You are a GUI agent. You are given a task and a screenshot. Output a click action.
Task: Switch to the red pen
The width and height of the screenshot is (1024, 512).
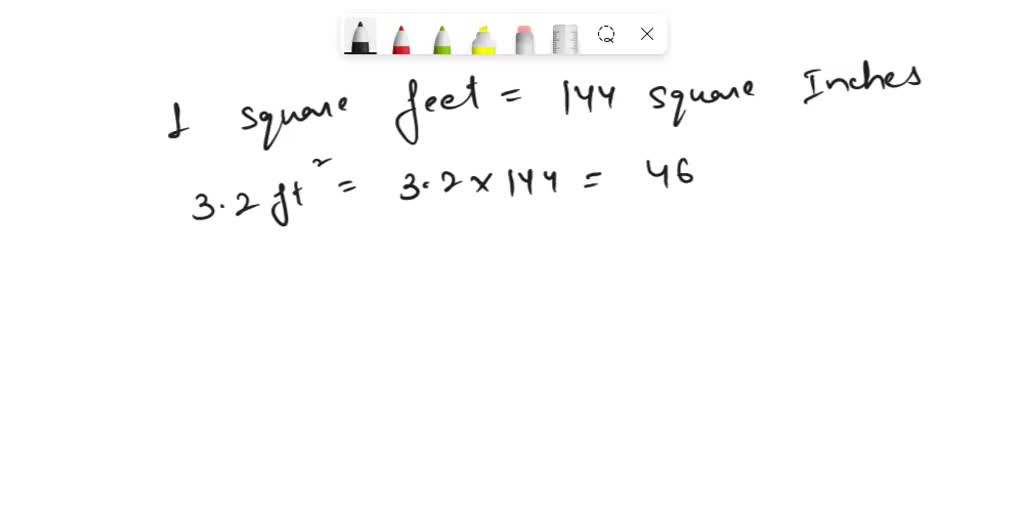(401, 39)
